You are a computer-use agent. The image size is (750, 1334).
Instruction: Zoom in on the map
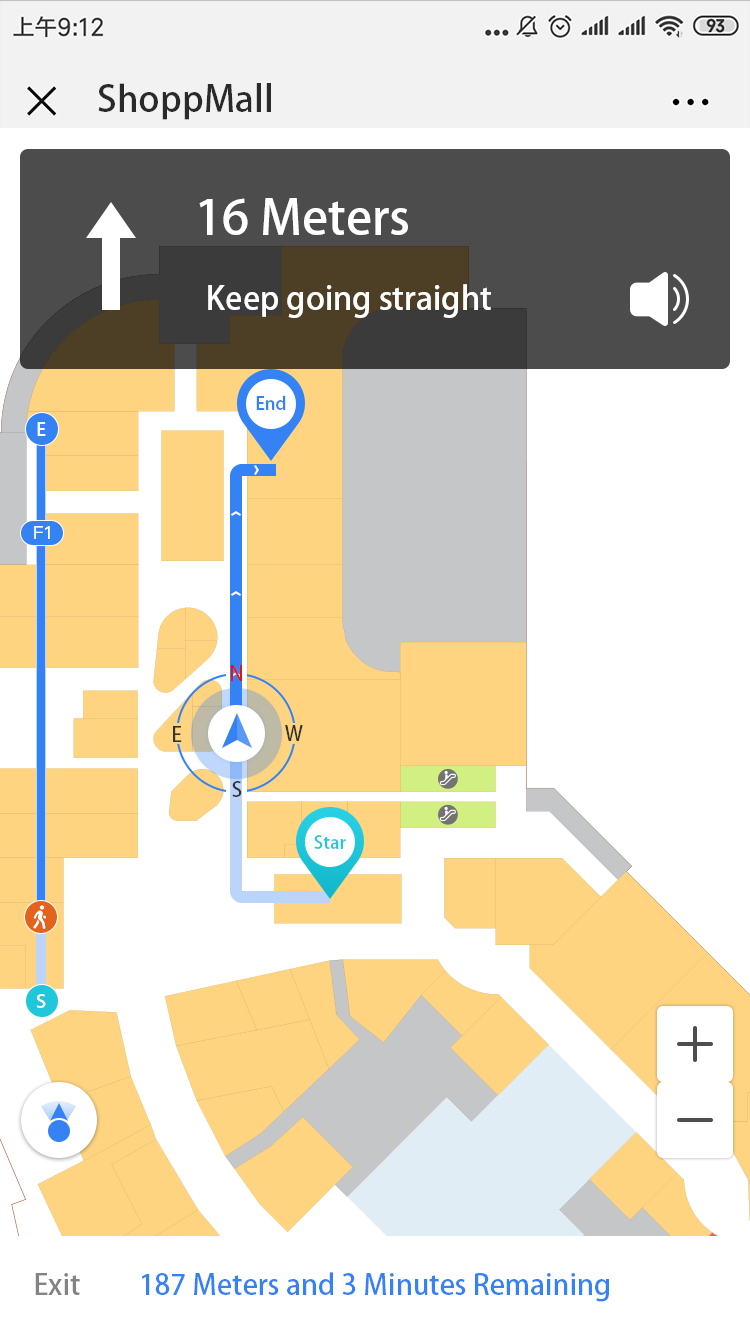tap(695, 1045)
